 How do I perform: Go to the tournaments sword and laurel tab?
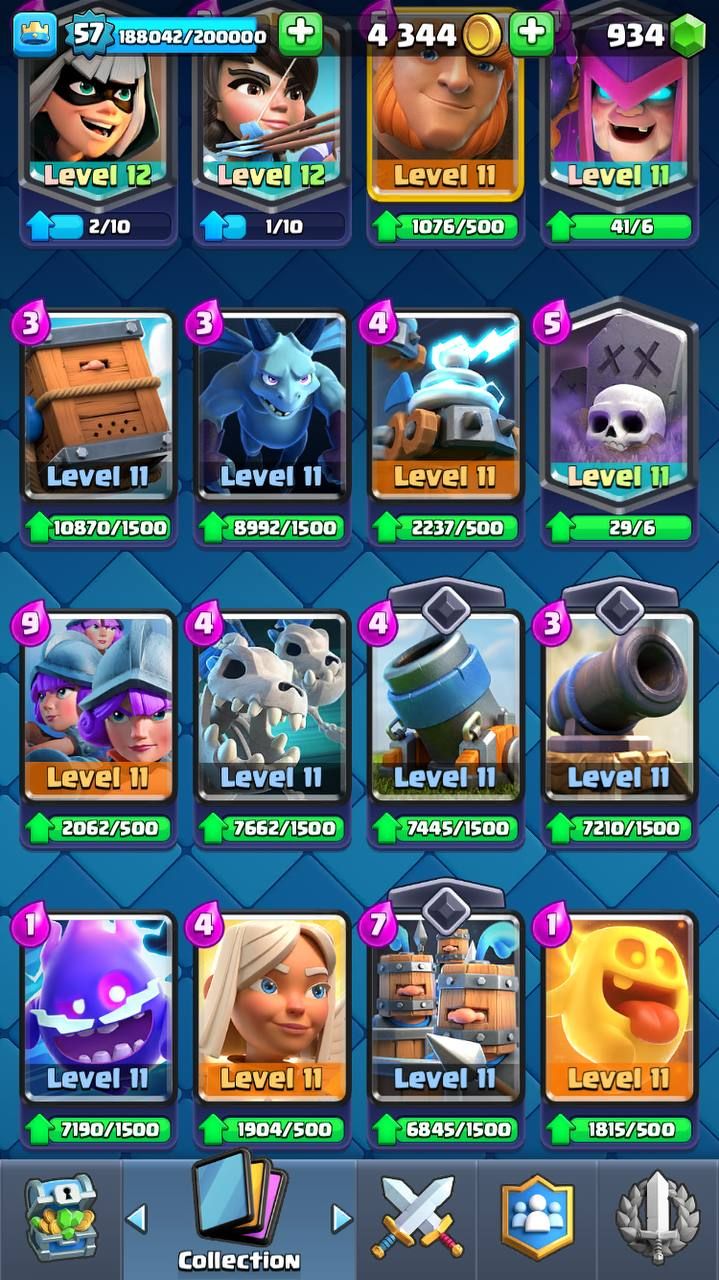pyautogui.click(x=658, y=1218)
